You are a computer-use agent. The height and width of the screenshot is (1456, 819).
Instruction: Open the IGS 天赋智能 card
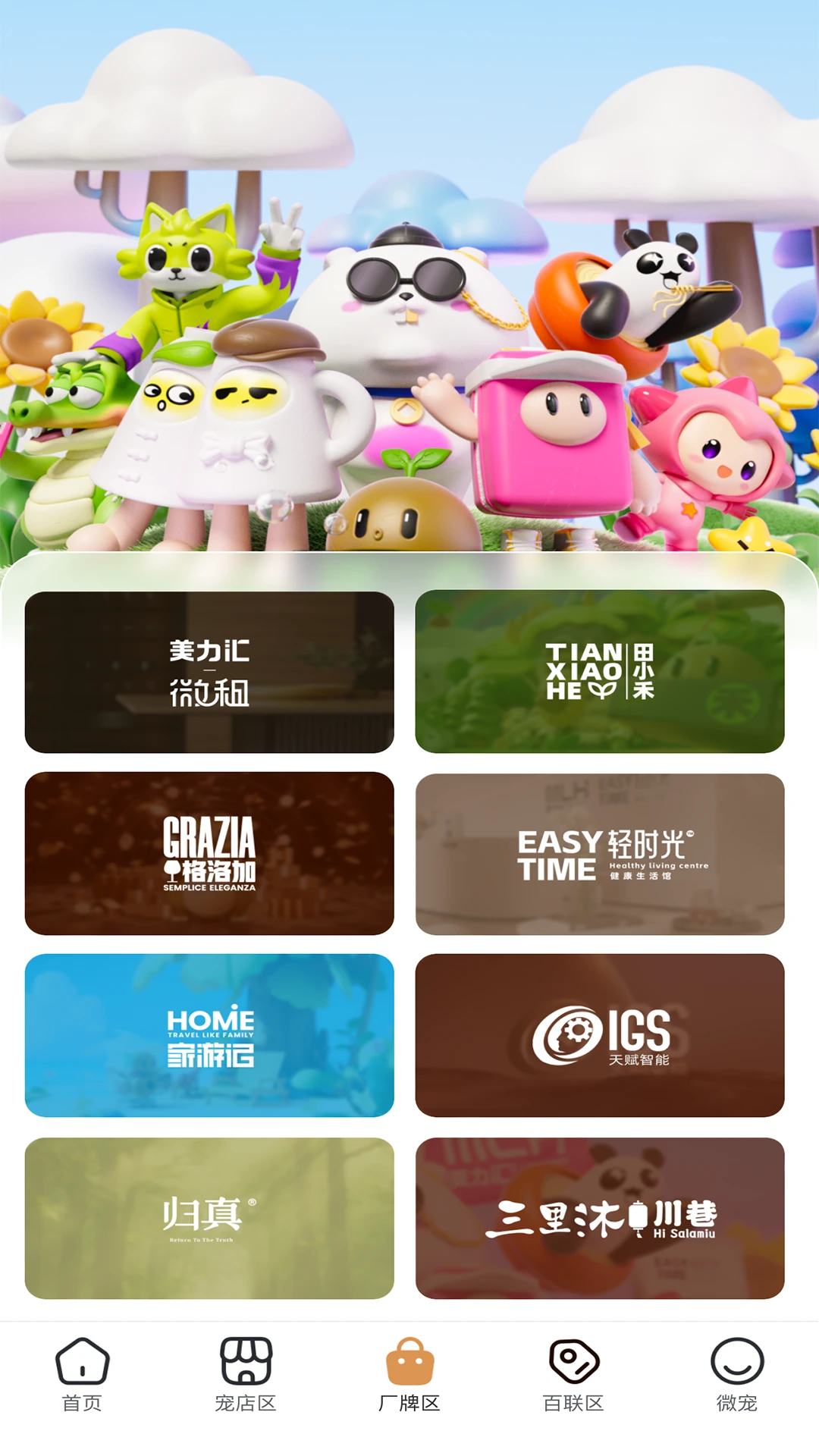(600, 1035)
